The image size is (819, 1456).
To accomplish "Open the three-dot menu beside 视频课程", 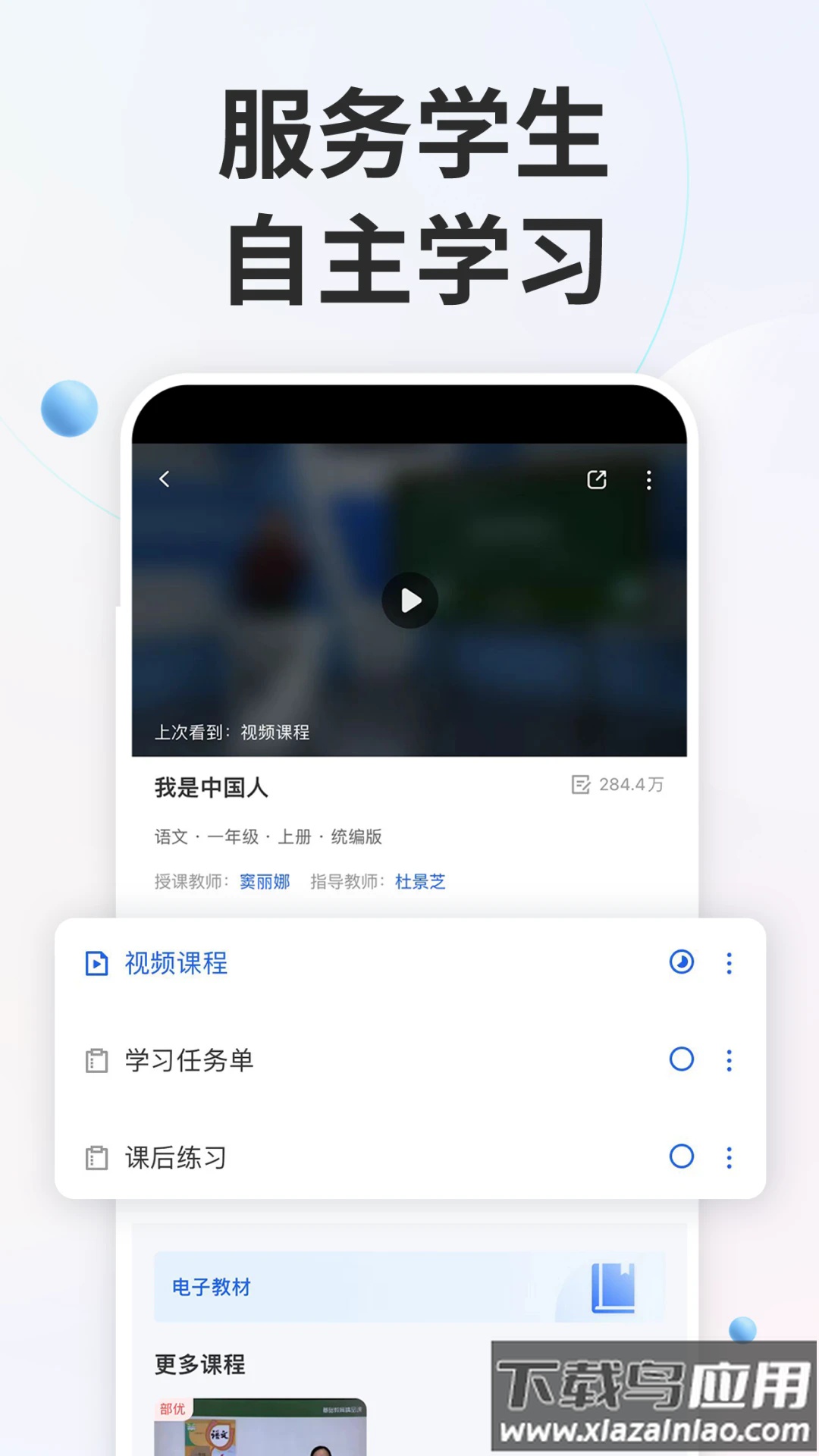I will click(729, 964).
